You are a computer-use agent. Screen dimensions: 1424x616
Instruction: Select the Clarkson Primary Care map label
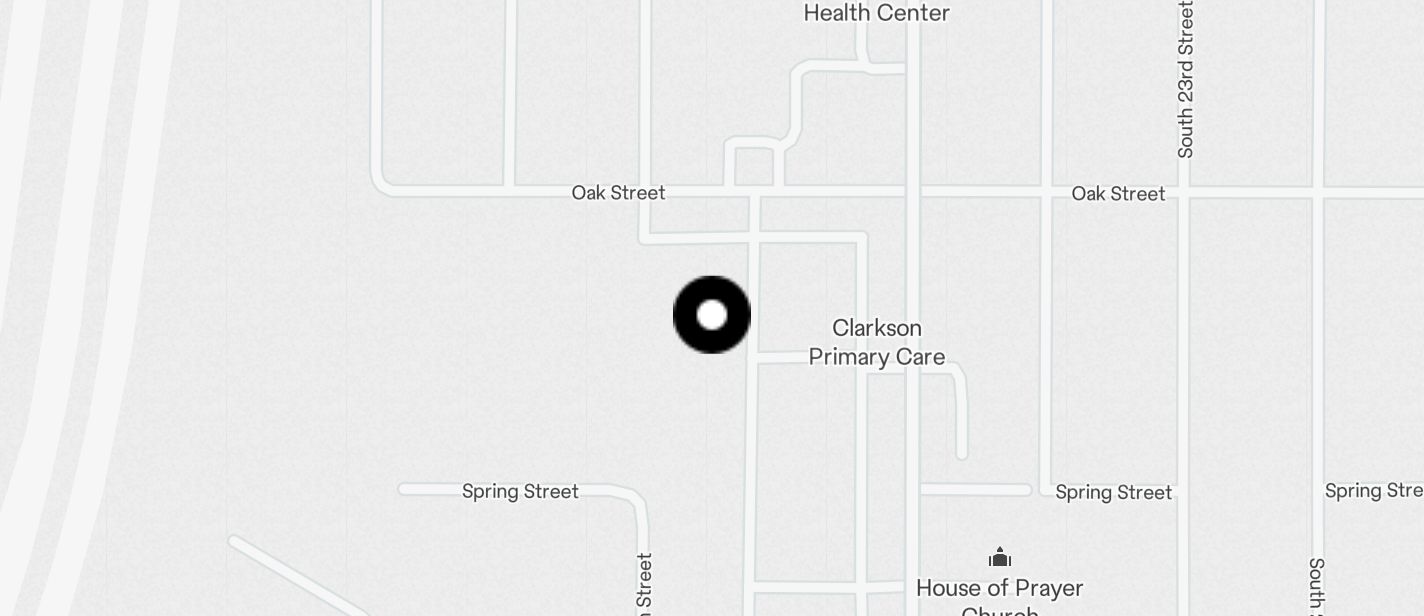click(877, 342)
